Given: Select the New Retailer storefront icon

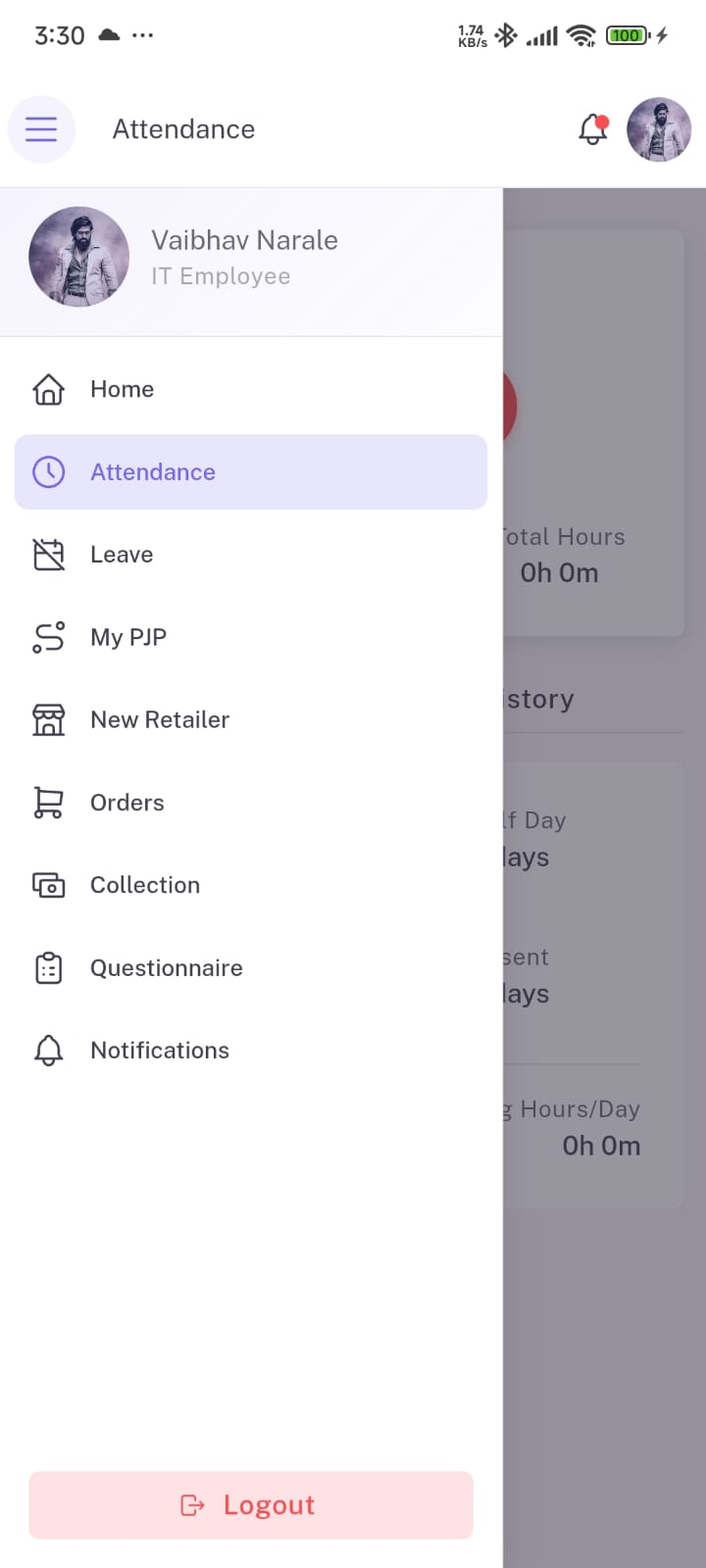Looking at the screenshot, I should click(47, 719).
